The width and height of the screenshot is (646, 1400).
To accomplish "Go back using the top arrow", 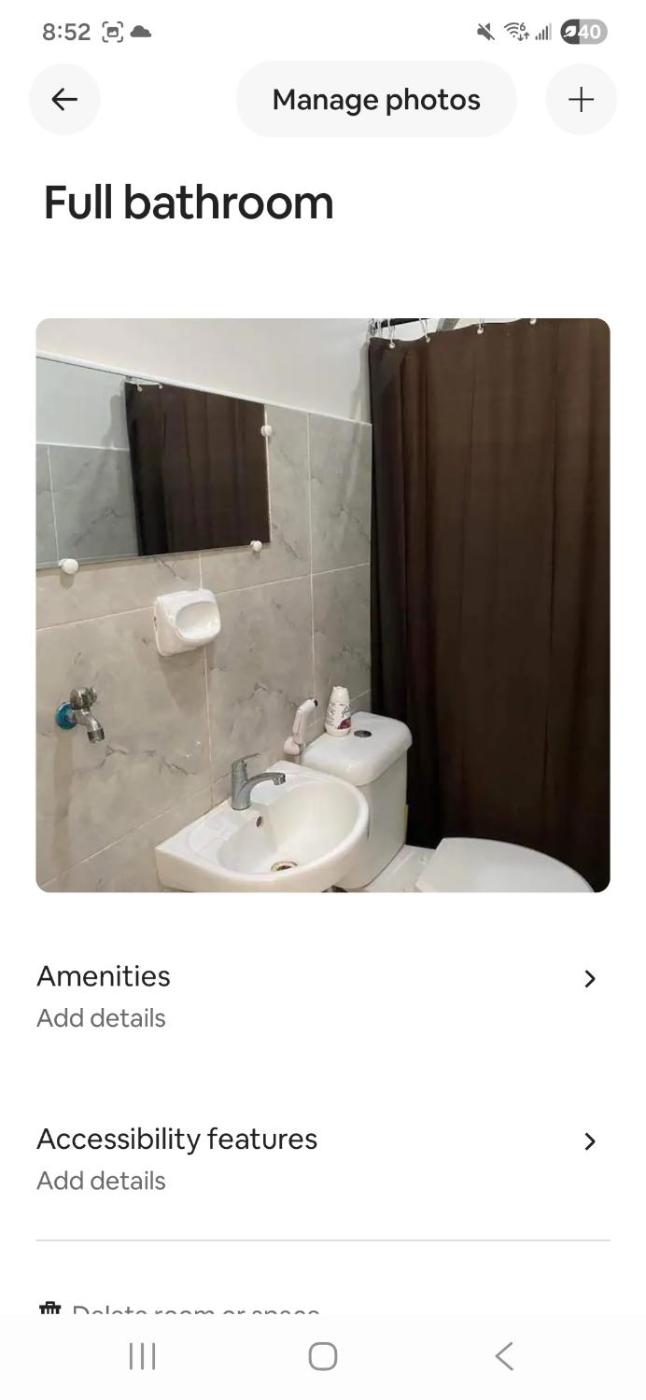I will tap(65, 99).
